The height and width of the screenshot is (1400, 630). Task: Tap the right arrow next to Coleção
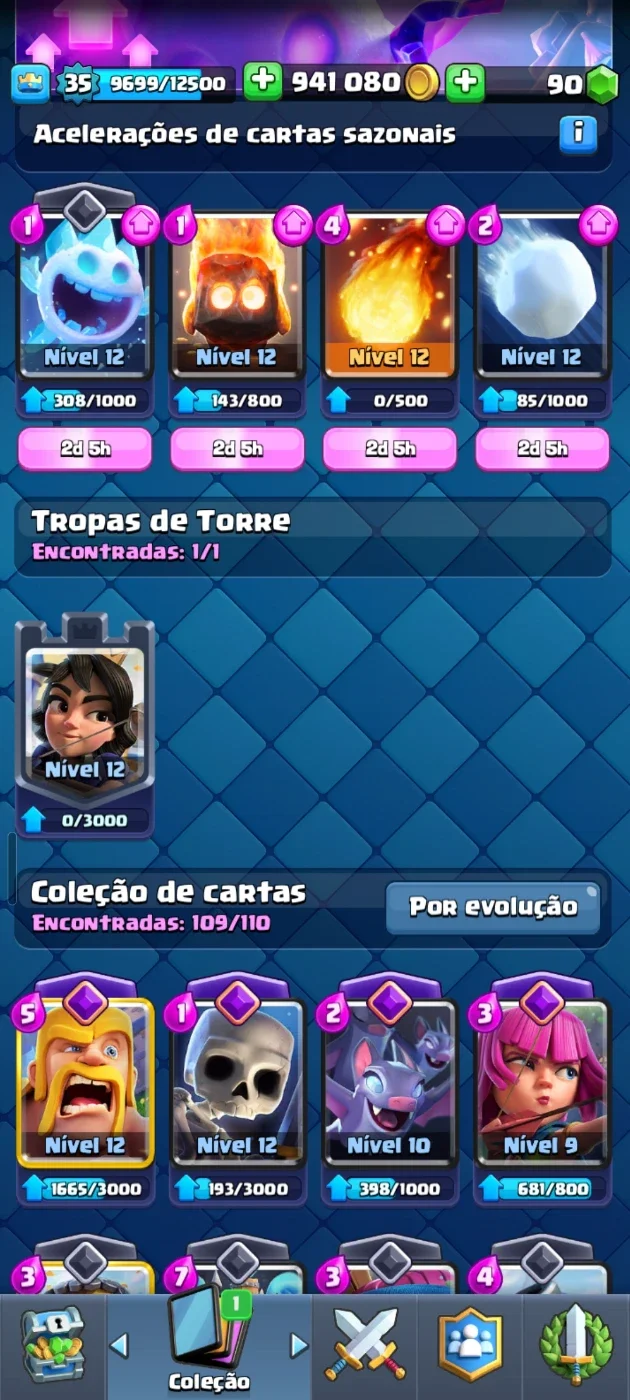point(298,1345)
